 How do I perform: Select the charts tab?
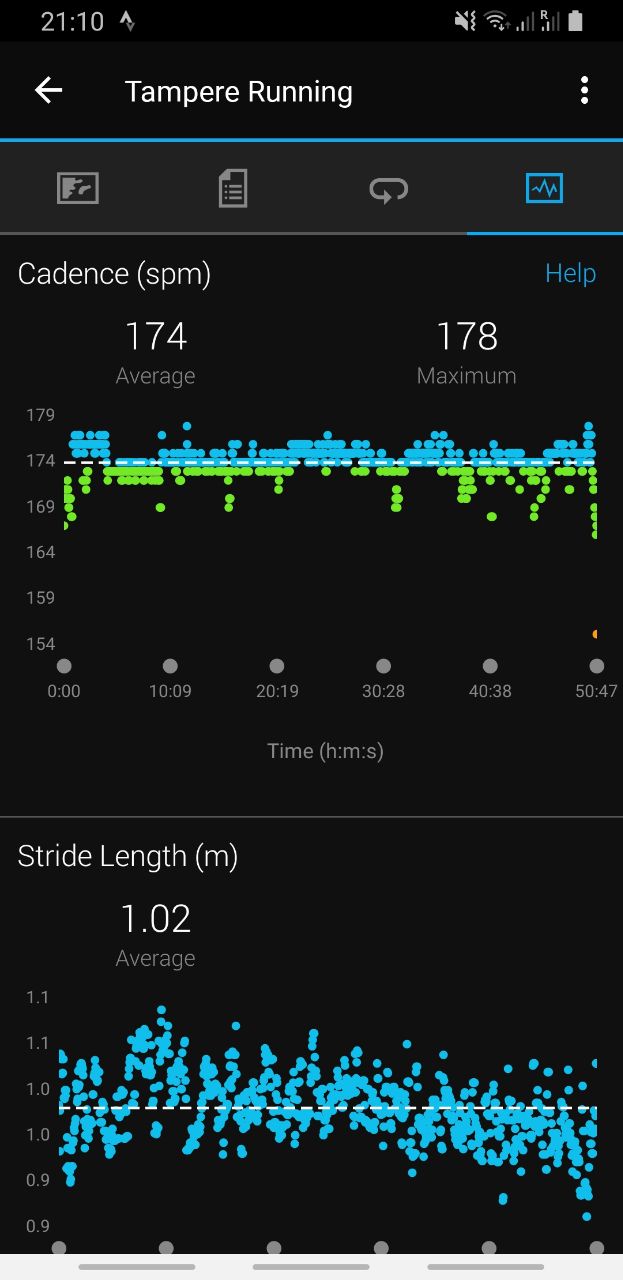pos(545,188)
